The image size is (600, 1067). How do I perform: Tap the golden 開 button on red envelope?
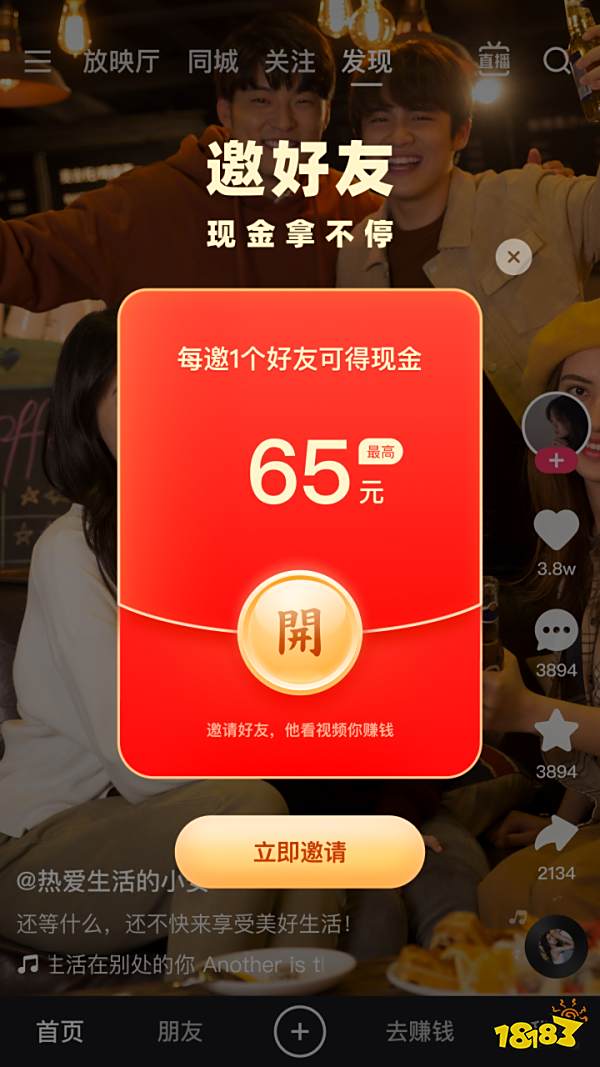300,631
